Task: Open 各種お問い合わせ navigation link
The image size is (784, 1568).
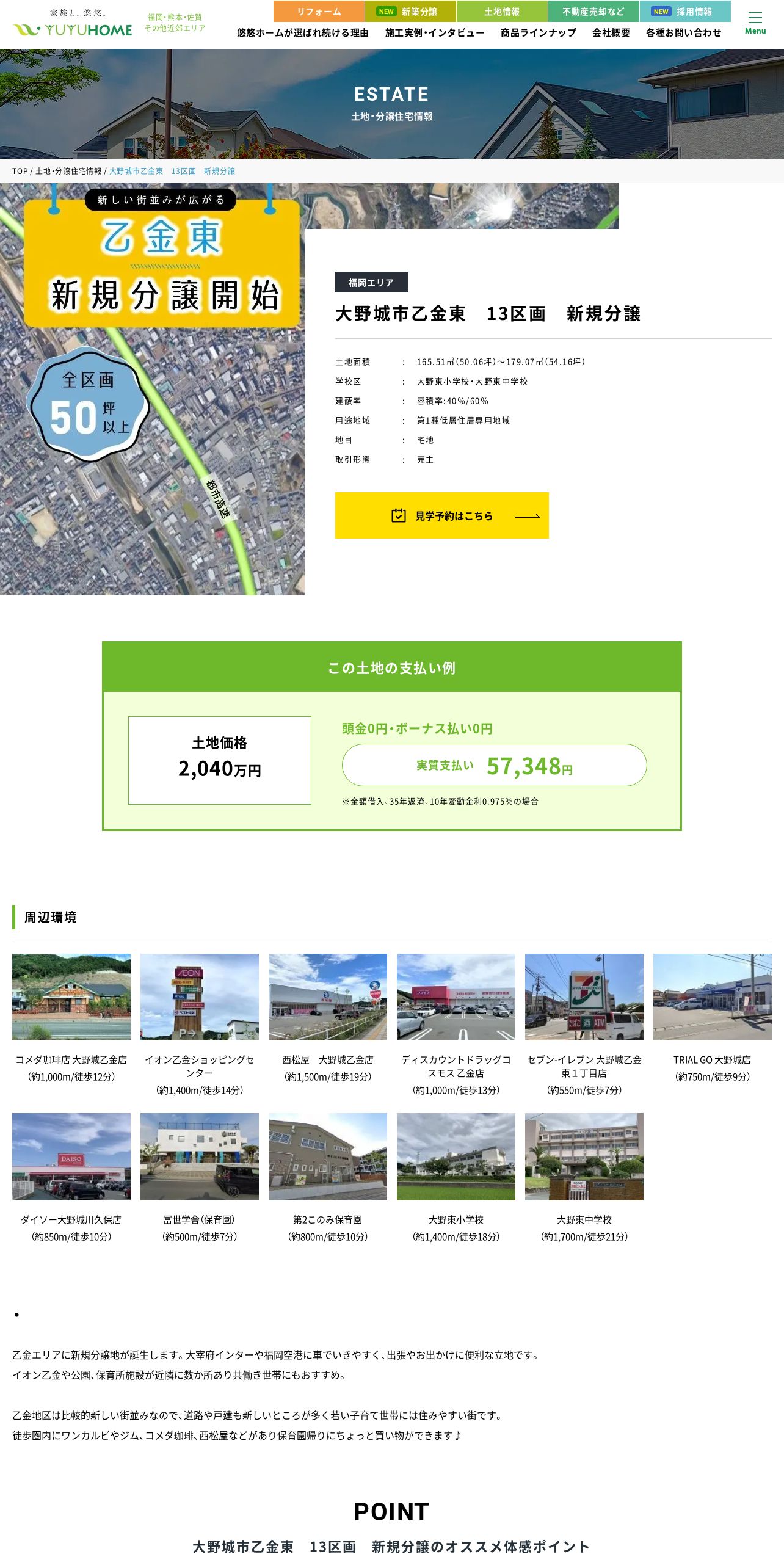Action: click(x=684, y=33)
